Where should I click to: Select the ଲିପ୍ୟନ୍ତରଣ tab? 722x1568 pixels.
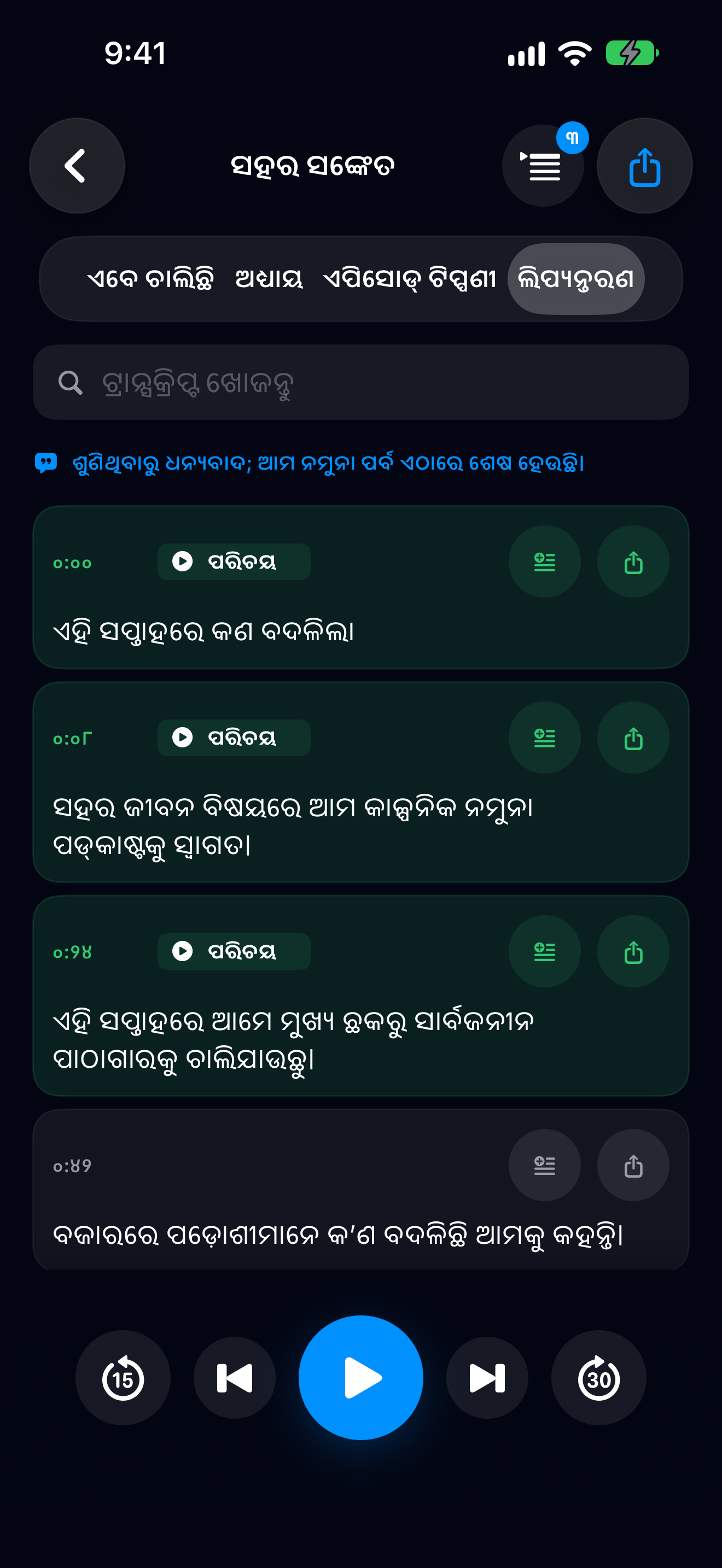tap(576, 279)
